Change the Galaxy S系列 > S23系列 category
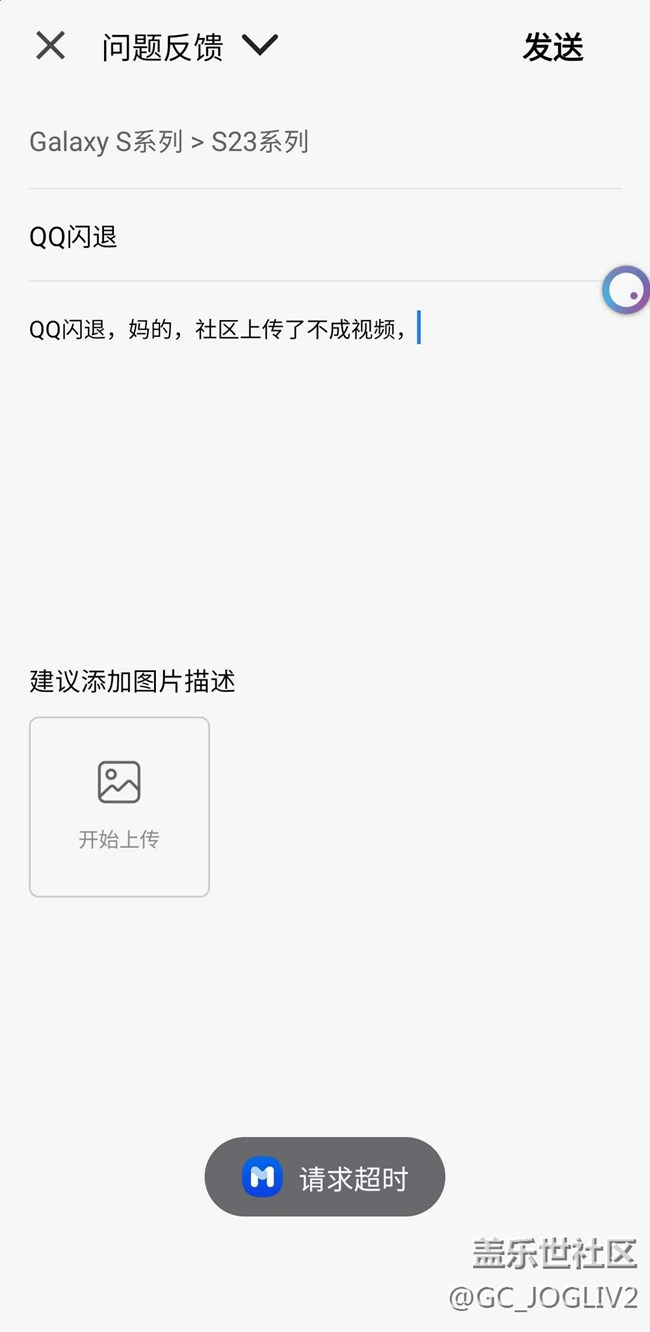Viewport: 650px width, 1332px height. click(169, 142)
